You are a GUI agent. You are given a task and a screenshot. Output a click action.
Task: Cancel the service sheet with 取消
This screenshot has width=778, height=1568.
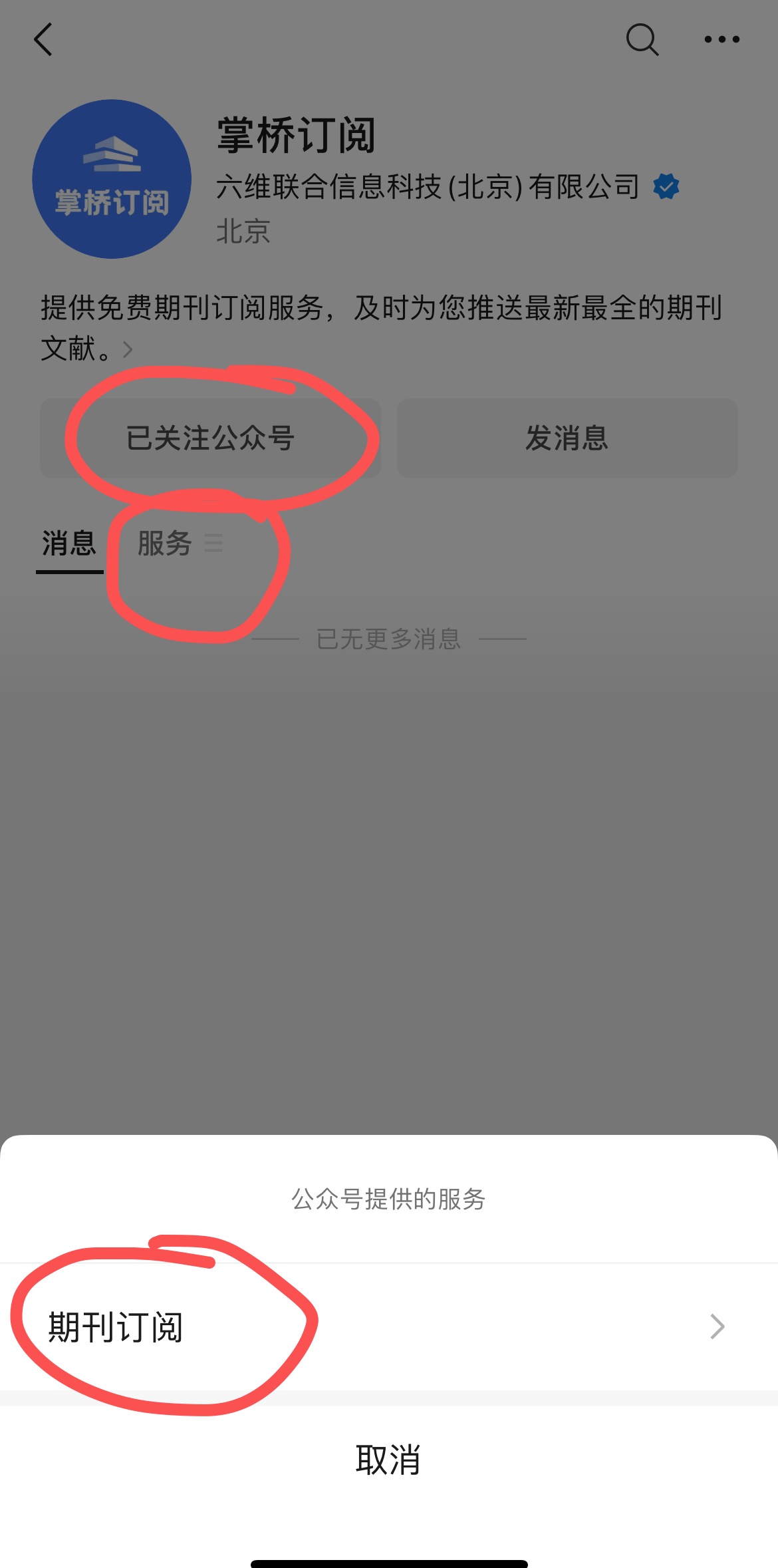coord(389,1460)
